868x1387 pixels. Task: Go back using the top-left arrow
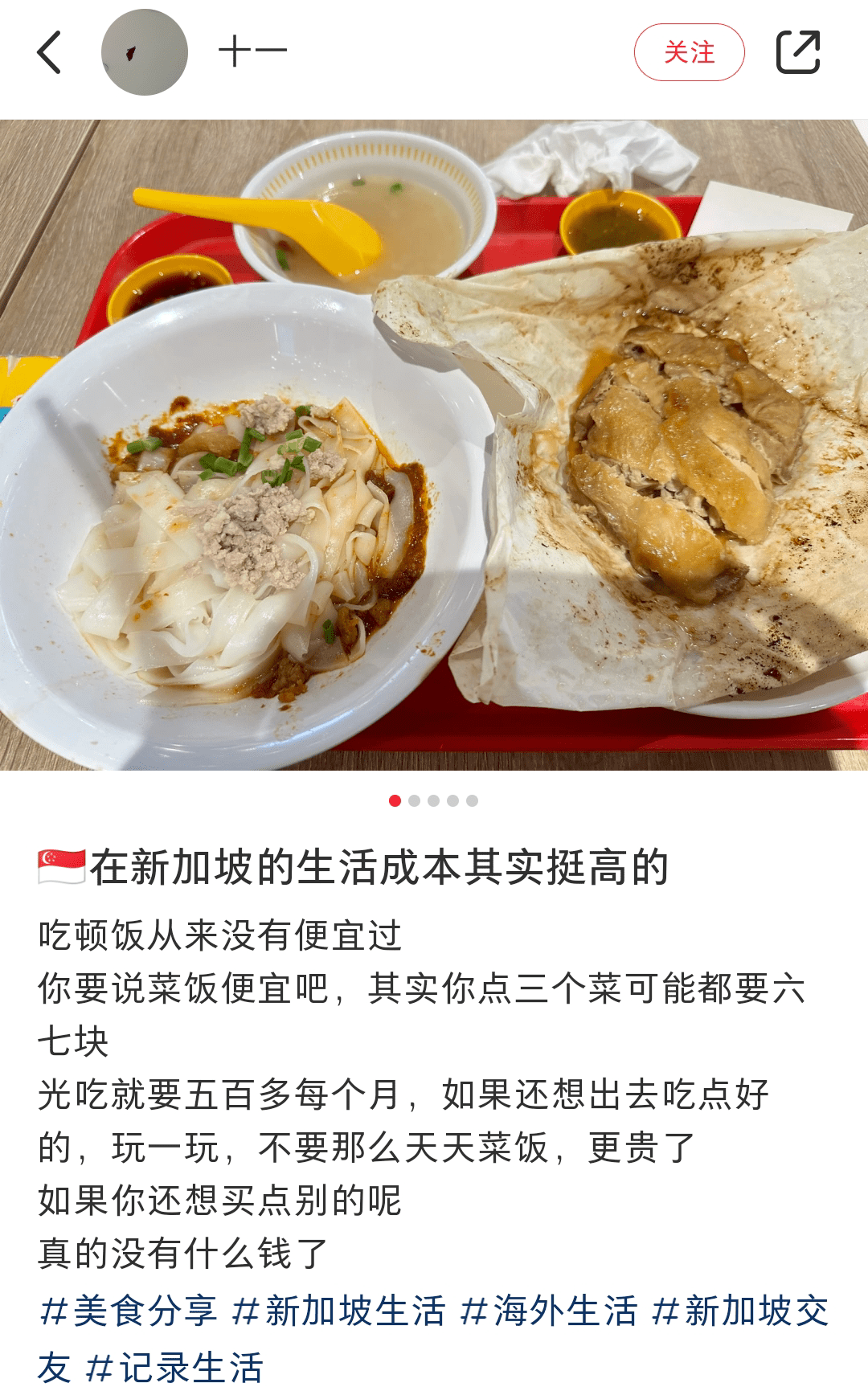(50, 53)
